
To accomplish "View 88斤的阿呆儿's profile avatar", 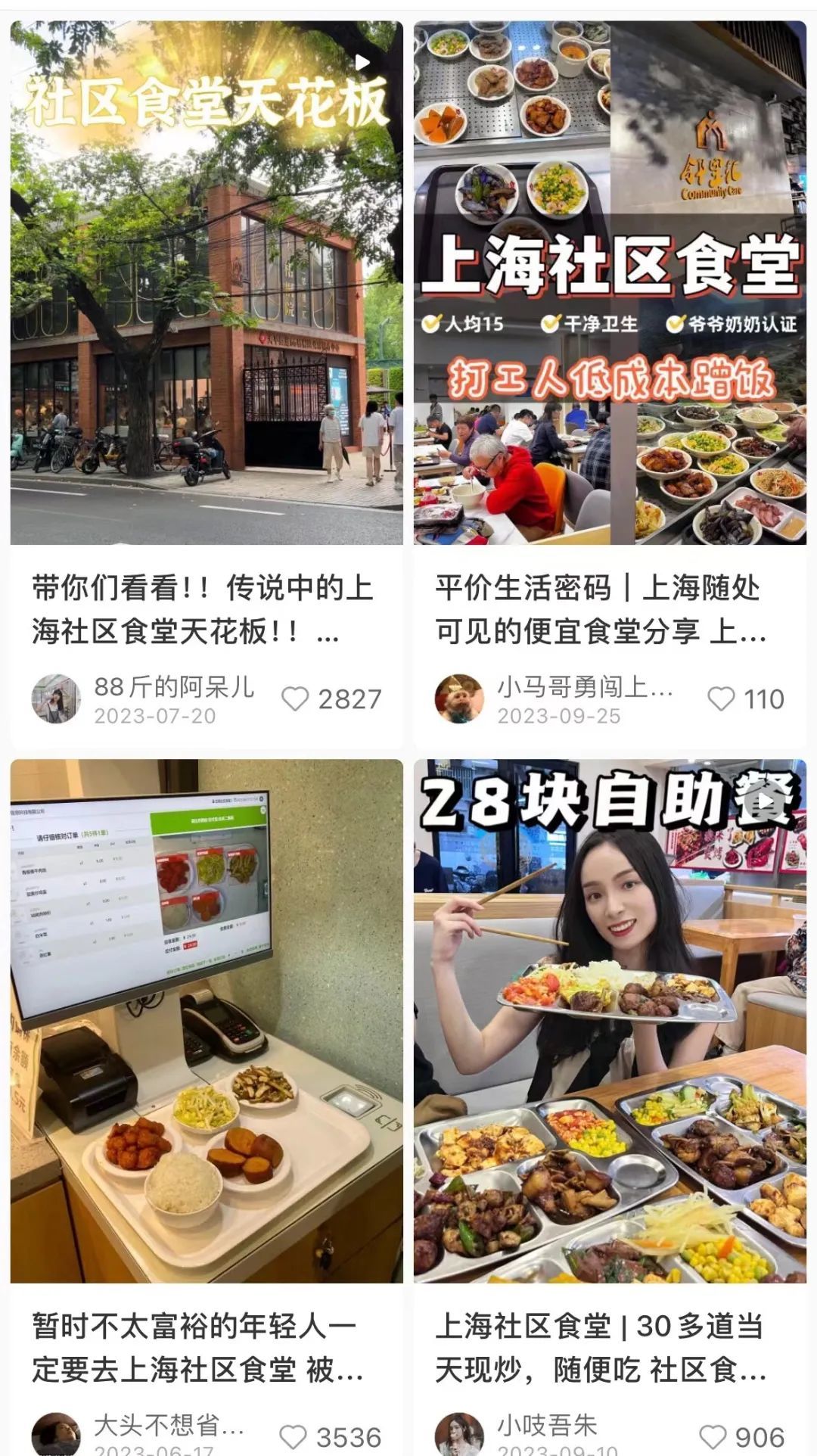I will click(56, 699).
